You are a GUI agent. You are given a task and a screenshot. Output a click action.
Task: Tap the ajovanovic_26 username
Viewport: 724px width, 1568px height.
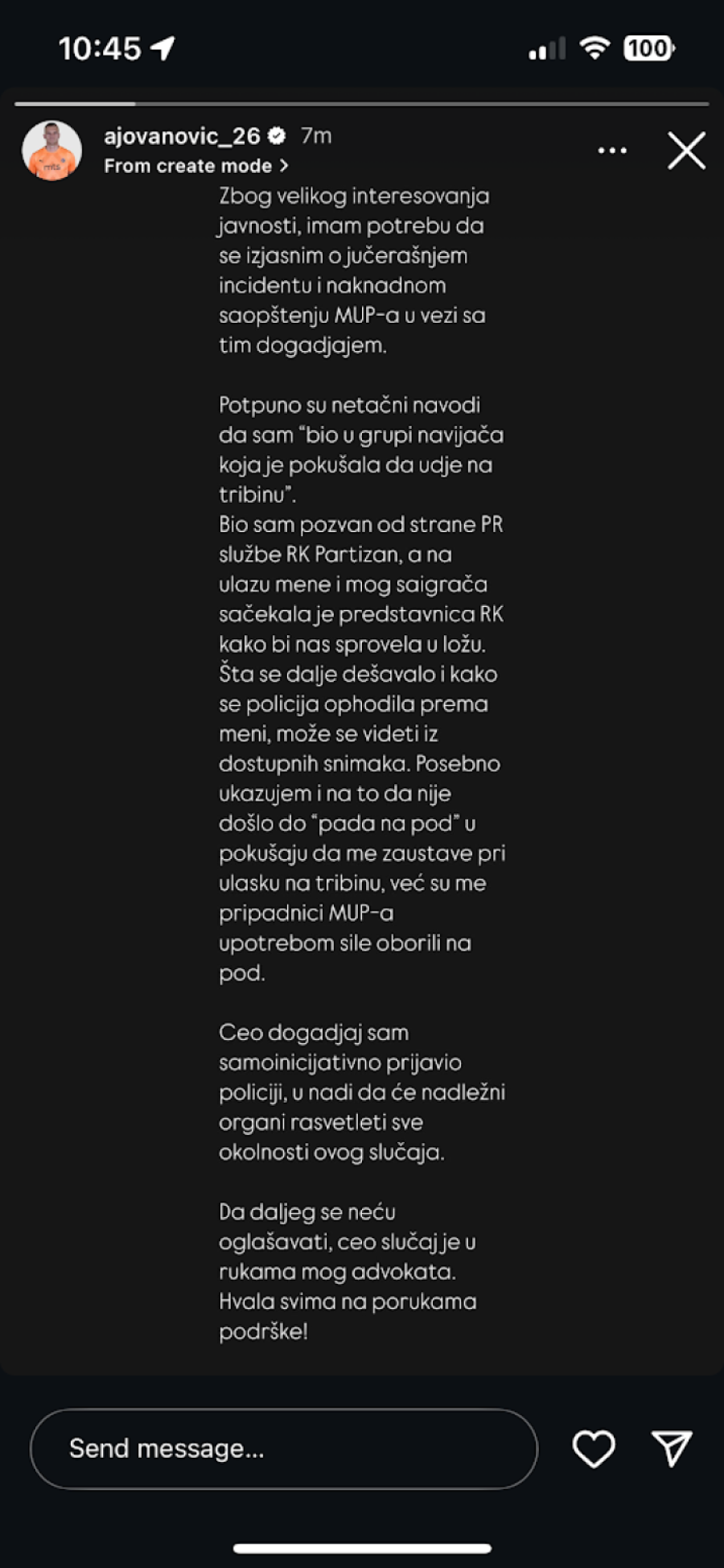[x=182, y=136]
